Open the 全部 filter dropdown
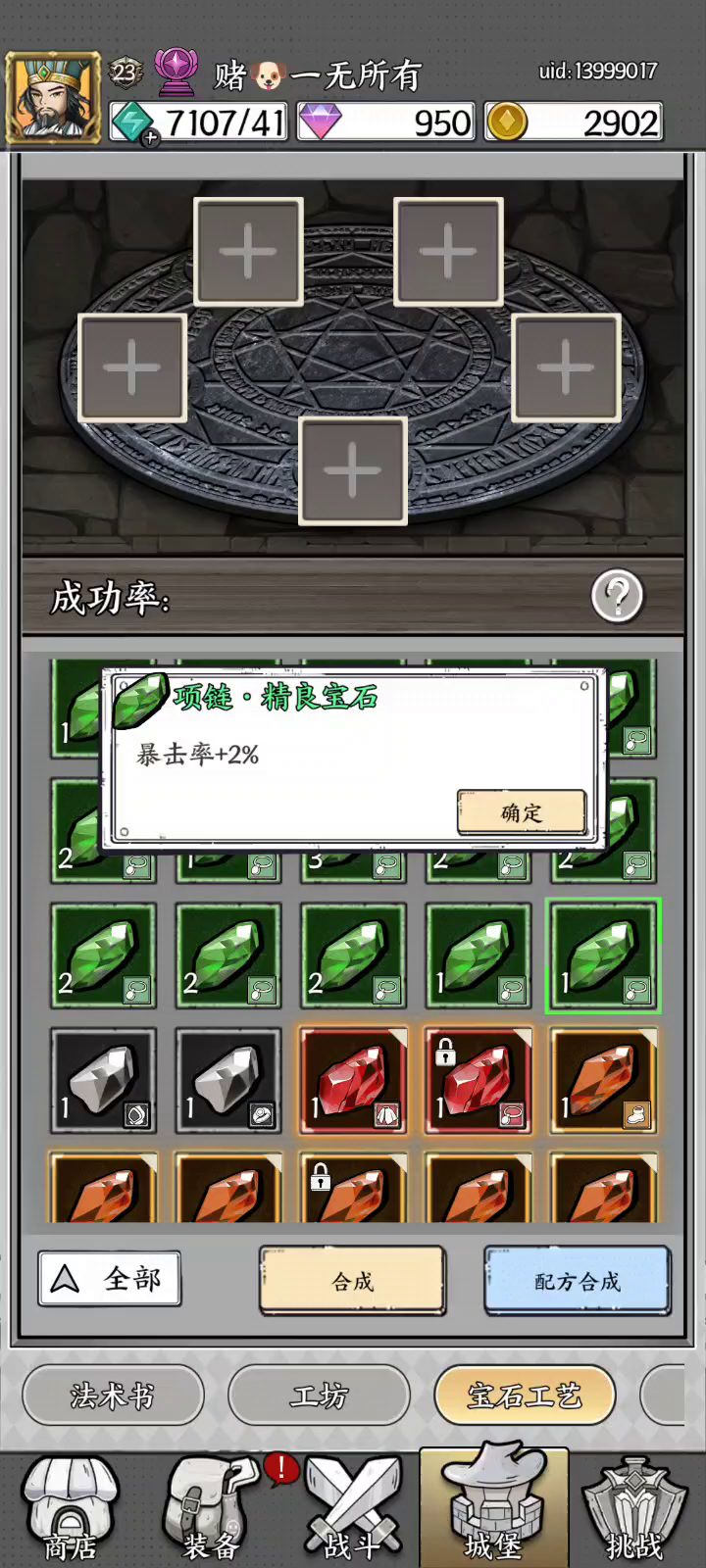Image resolution: width=706 pixels, height=1568 pixels. (110, 1279)
